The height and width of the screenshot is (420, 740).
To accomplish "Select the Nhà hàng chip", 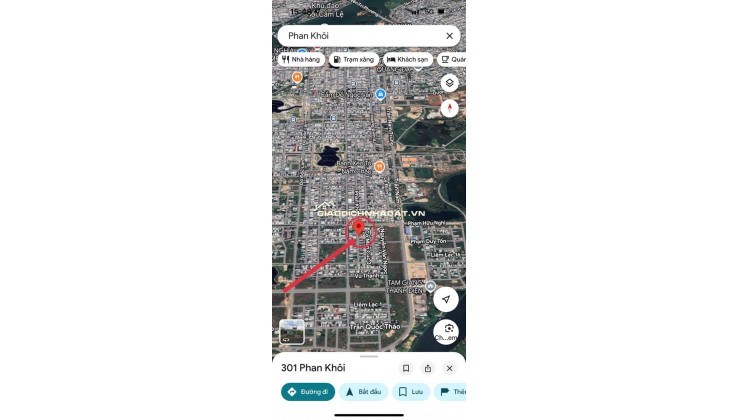I will coord(299,59).
